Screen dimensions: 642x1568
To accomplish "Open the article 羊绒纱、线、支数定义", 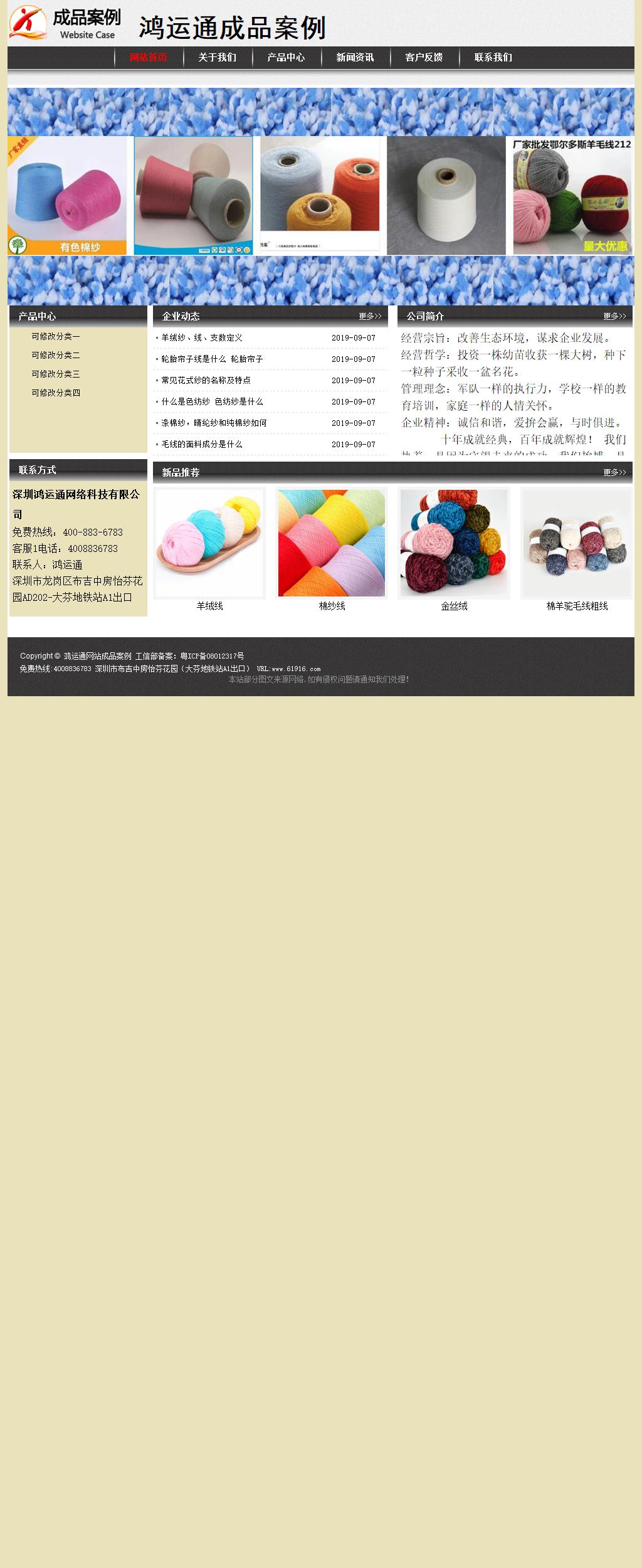I will (202, 338).
